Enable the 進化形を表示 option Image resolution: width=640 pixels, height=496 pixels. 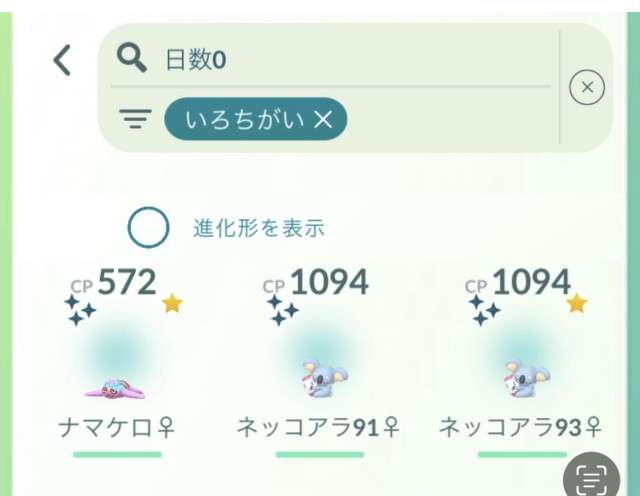(149, 228)
